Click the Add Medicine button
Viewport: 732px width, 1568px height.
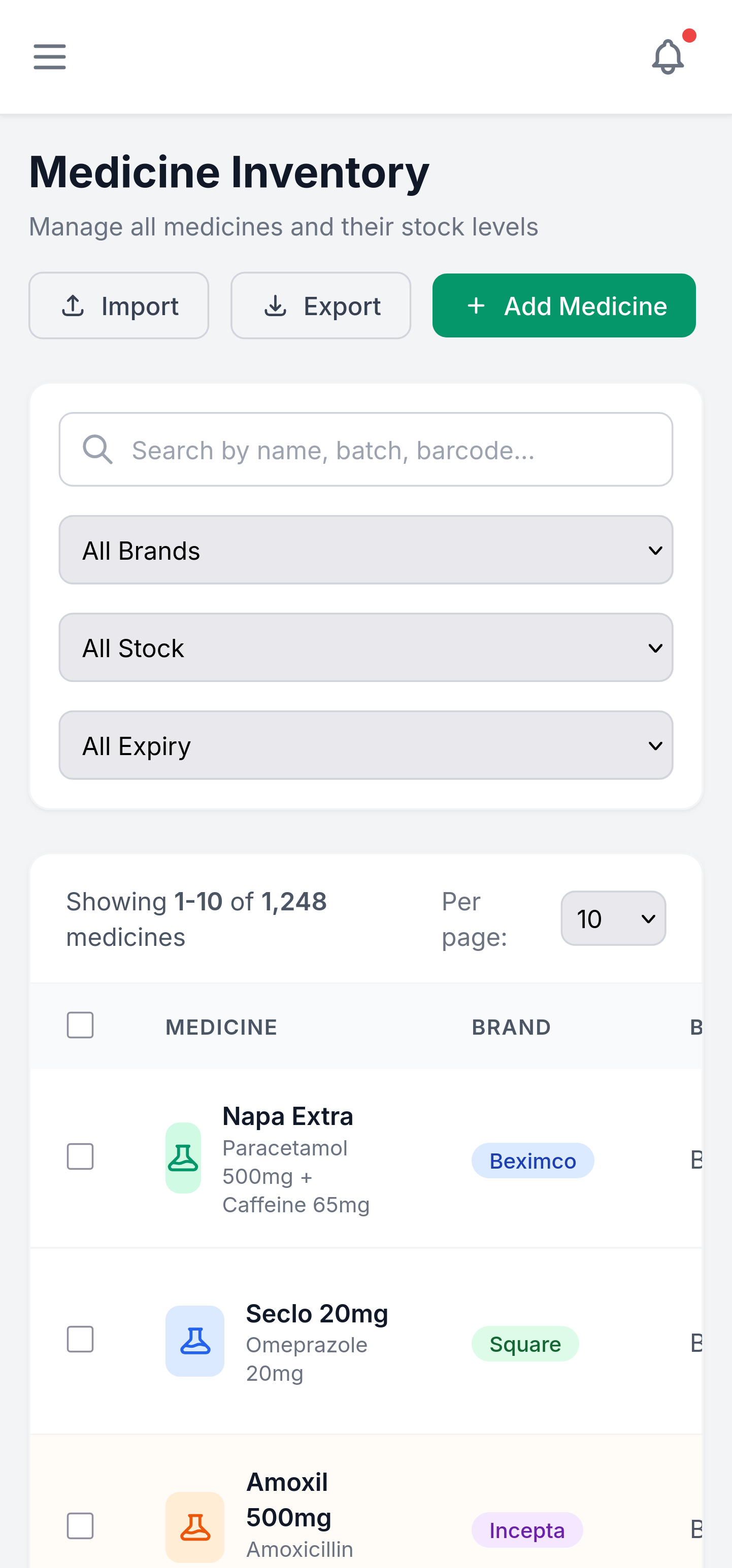564,305
